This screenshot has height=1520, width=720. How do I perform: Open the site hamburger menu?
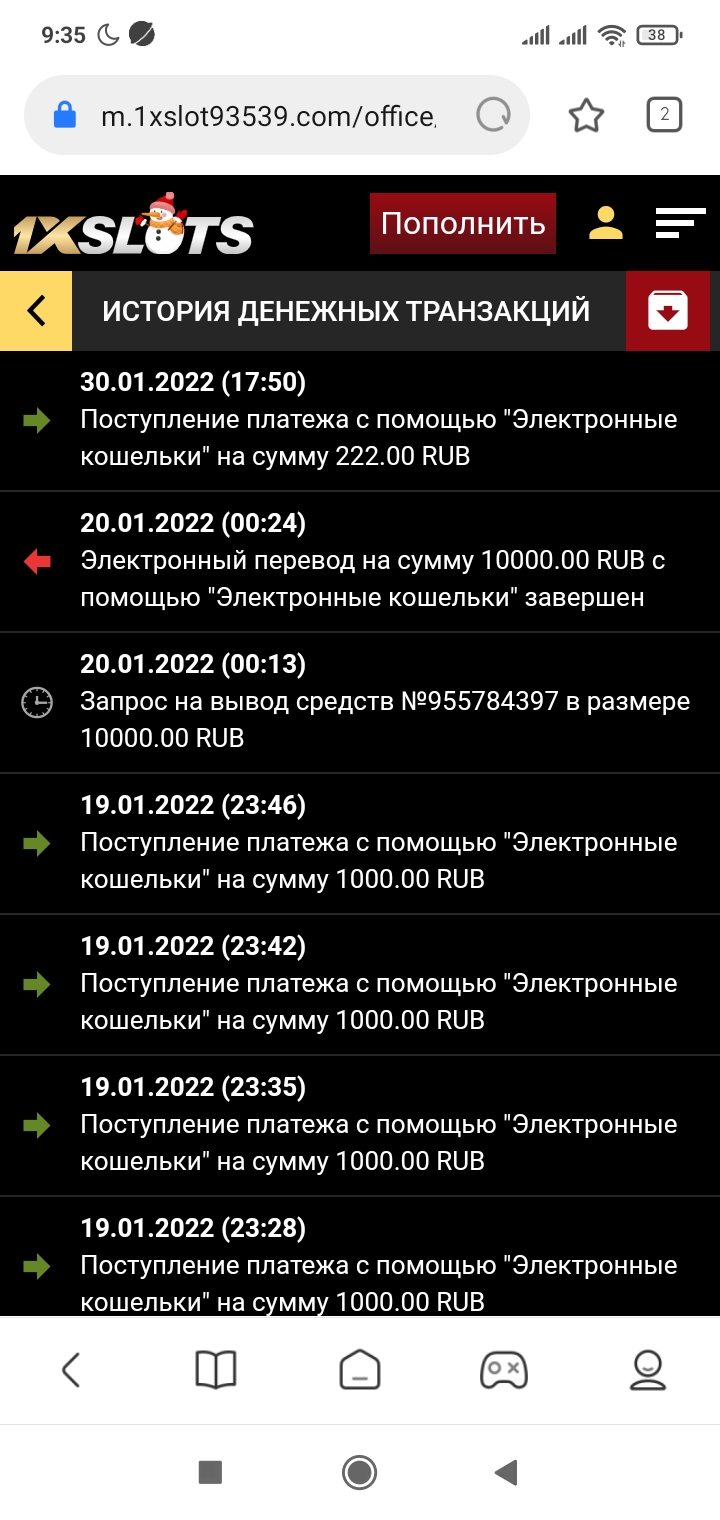pyautogui.click(x=680, y=223)
